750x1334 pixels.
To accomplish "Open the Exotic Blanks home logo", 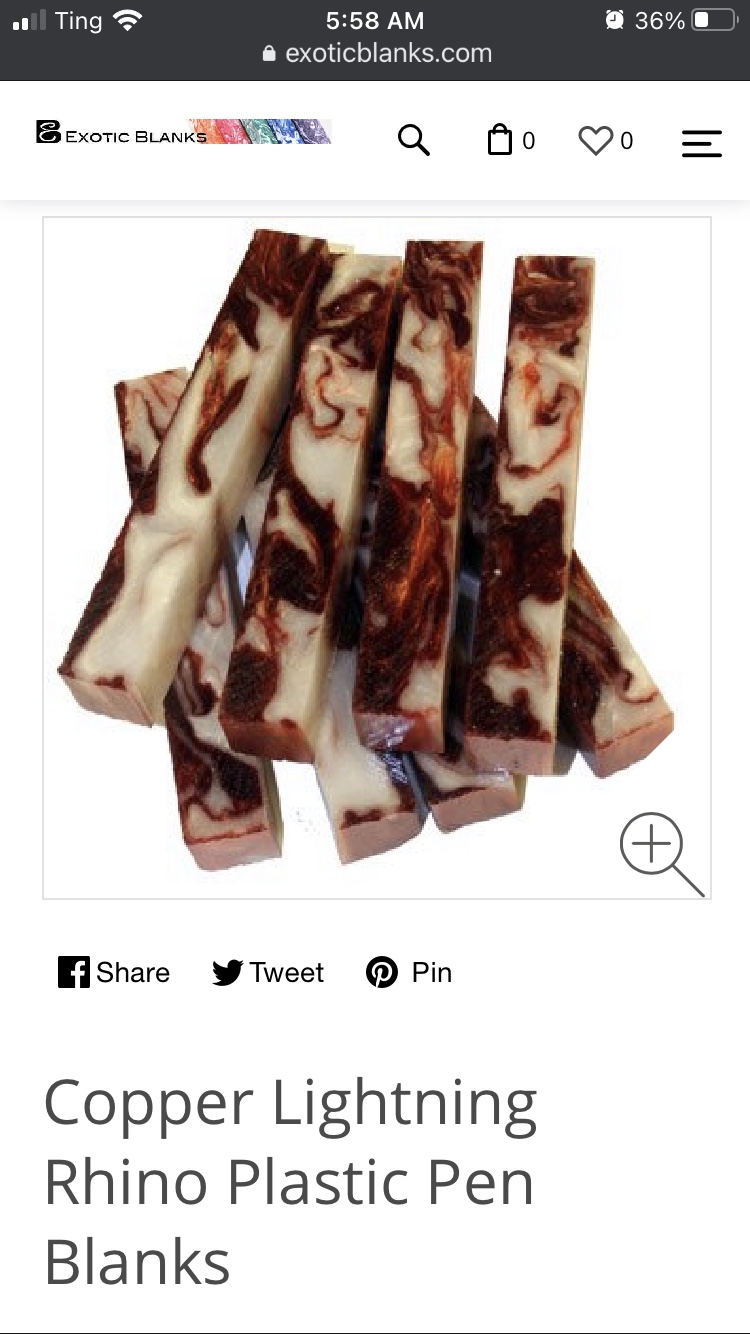I will point(183,133).
